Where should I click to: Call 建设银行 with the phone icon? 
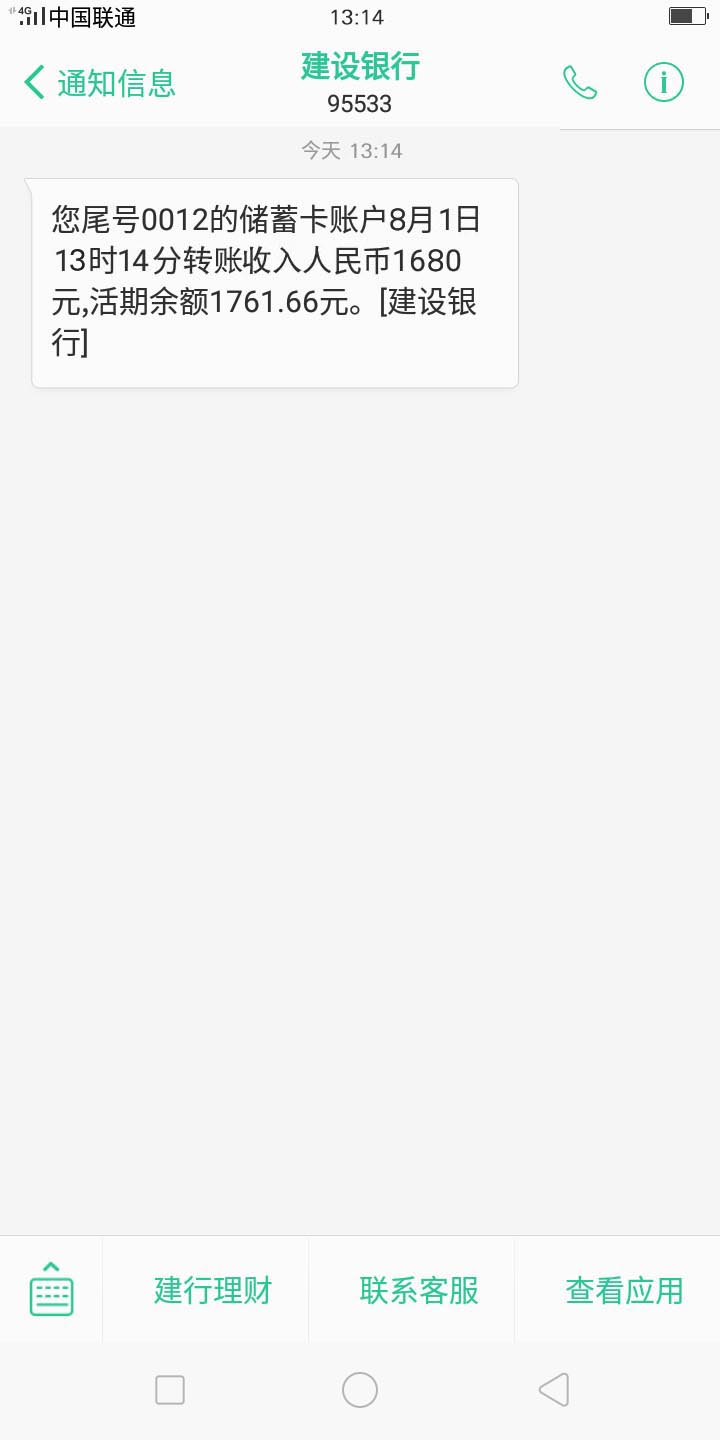point(580,83)
